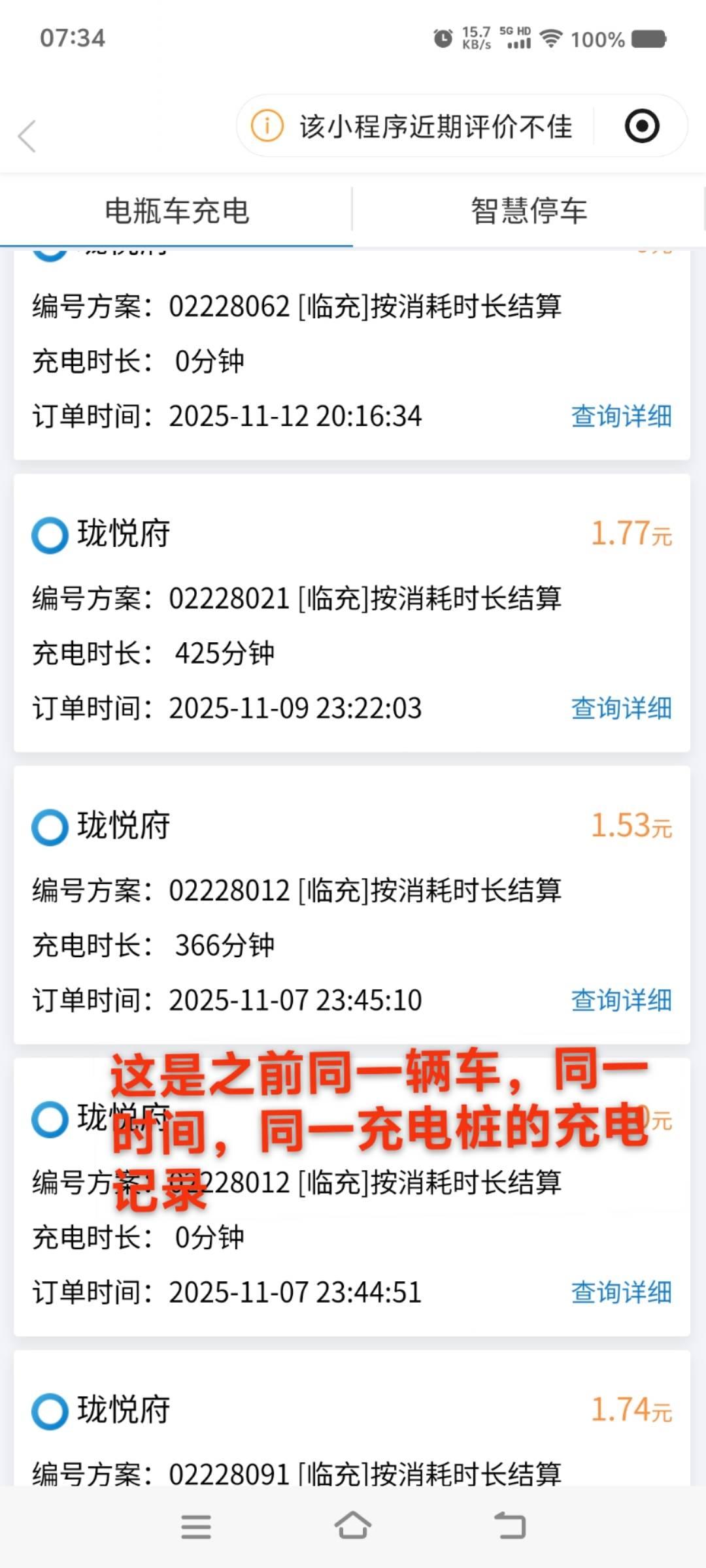Open 查询详细 for the 1.77元 order
706x1568 pixels.
click(x=621, y=708)
